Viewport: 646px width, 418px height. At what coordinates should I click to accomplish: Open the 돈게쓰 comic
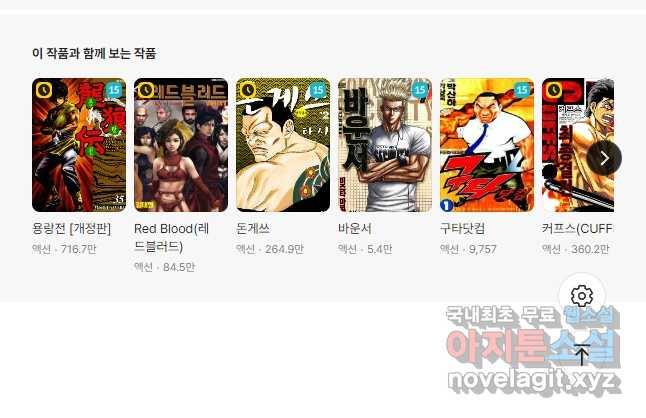[x=283, y=145]
